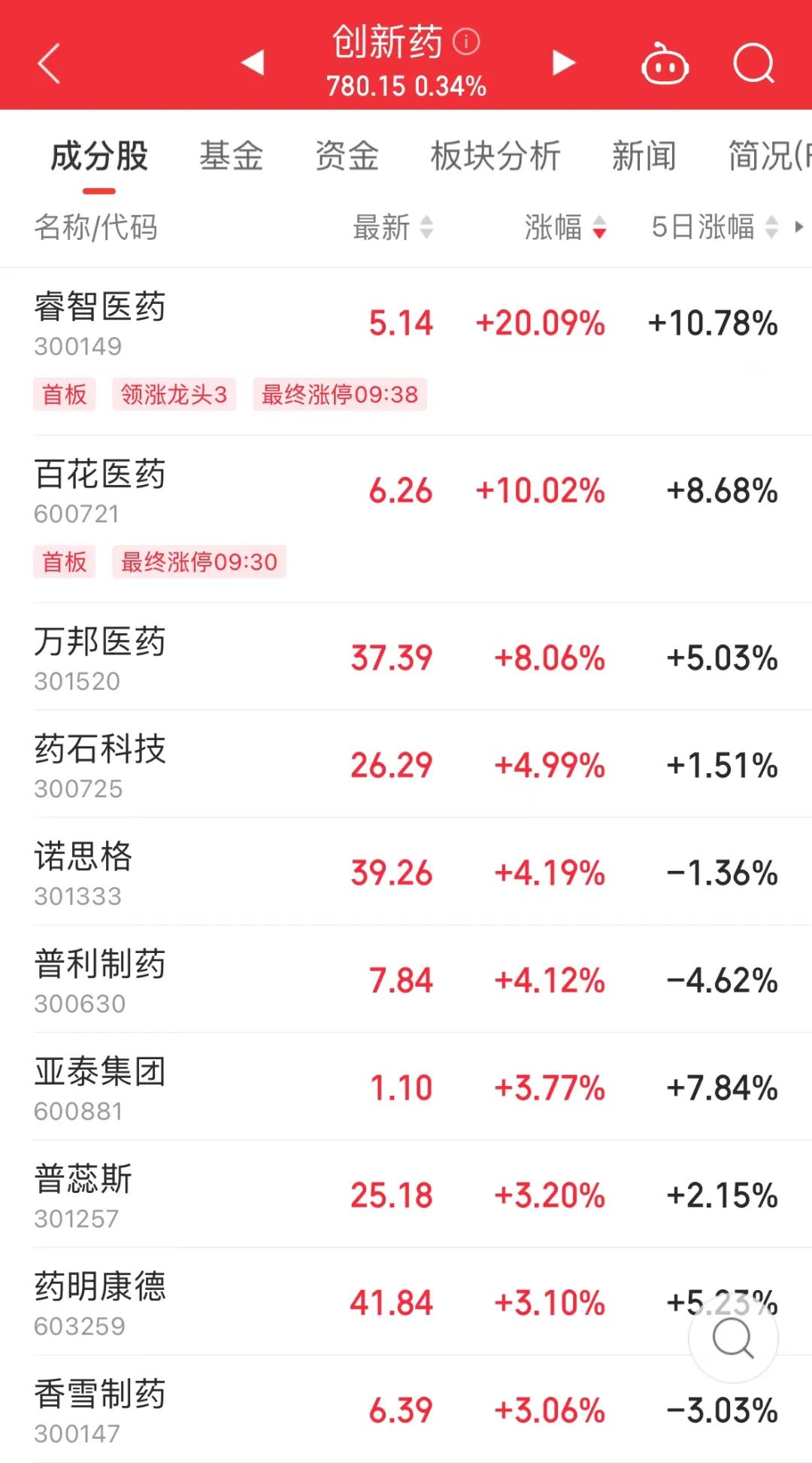
Task: Open stock 香雪制药 300147
Action: 406,1410
